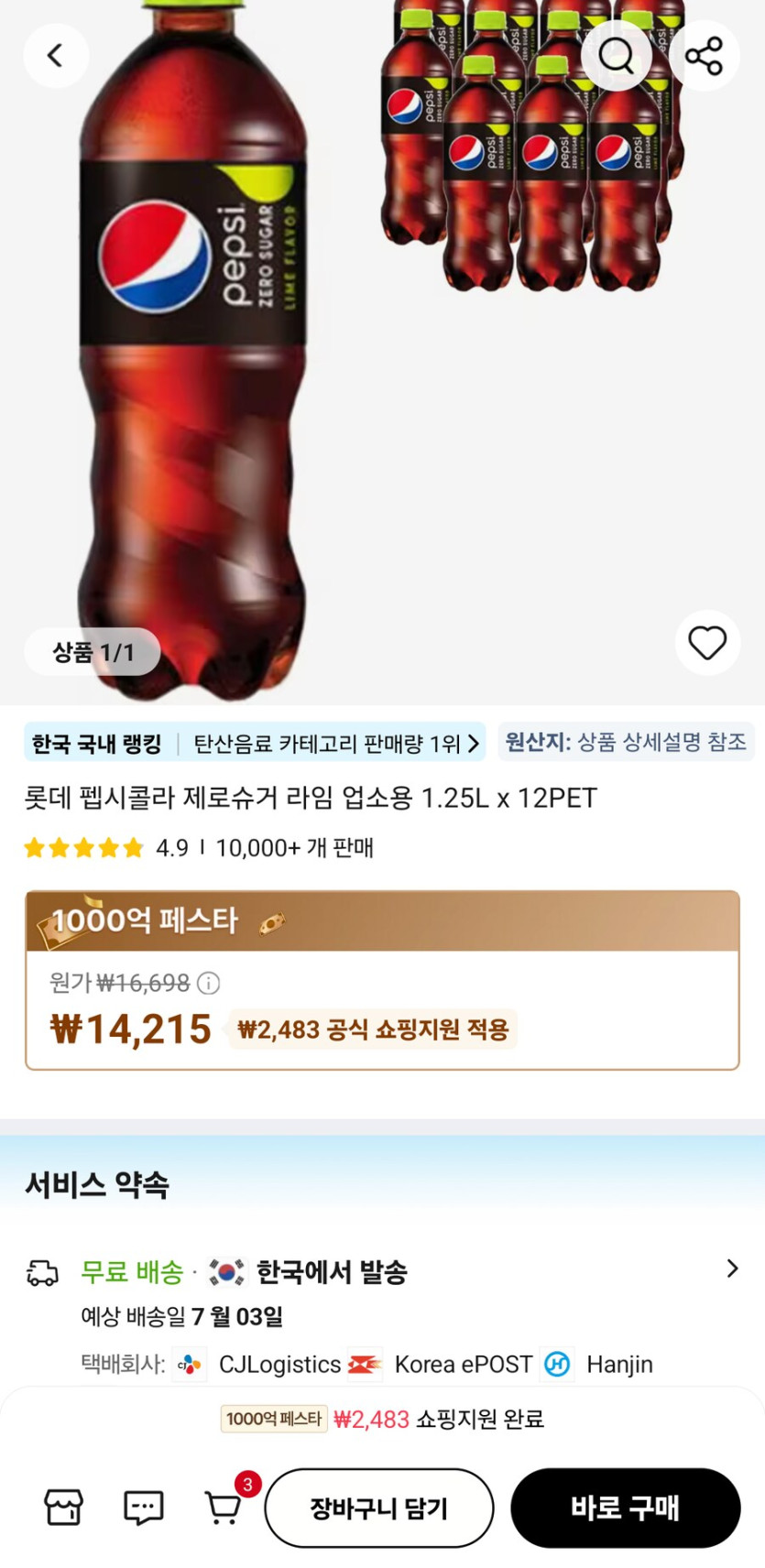Toggle the heart wishlist icon
The width and height of the screenshot is (765, 1568).
[x=706, y=643]
